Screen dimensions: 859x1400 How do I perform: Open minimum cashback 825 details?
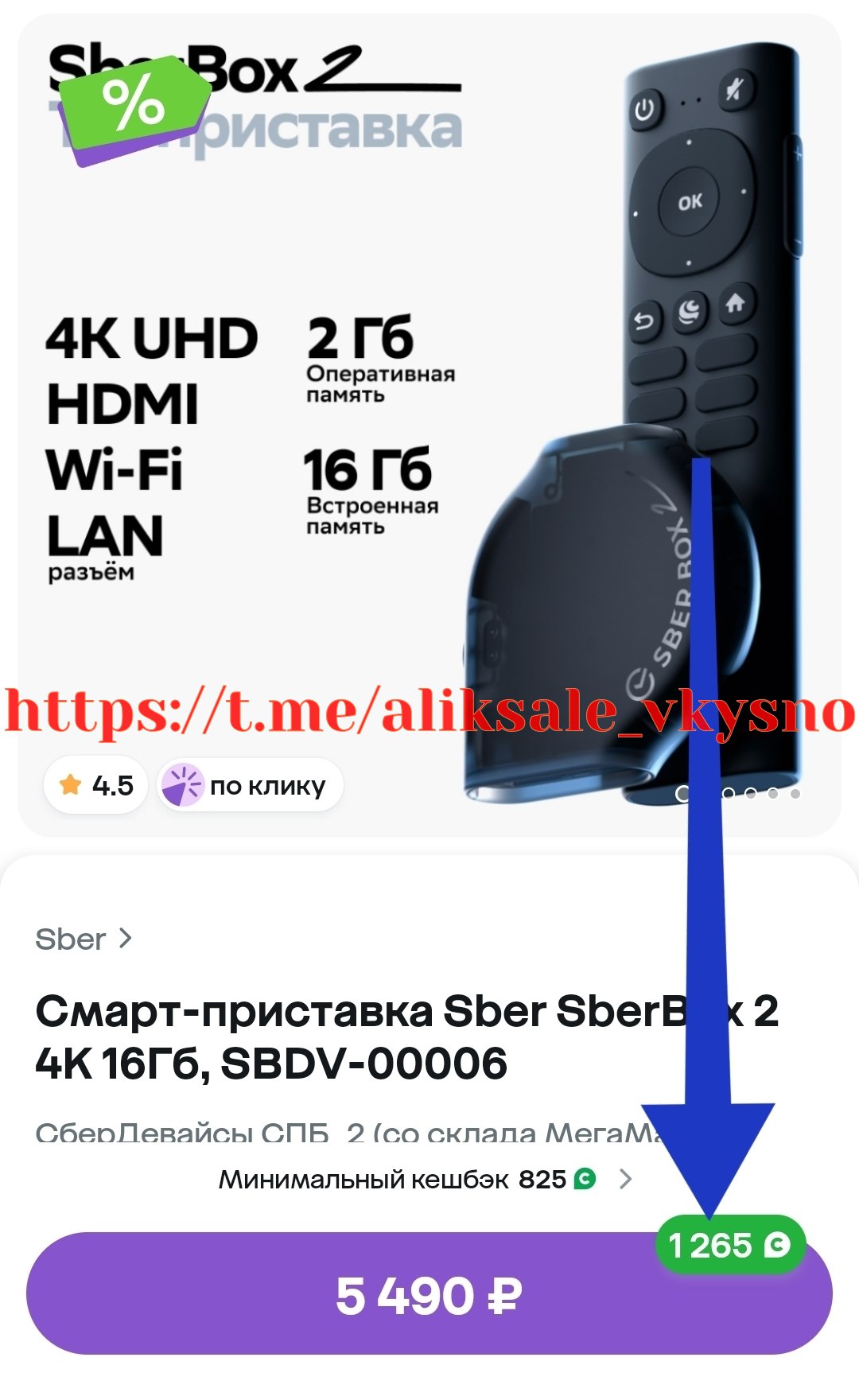coord(426,1179)
